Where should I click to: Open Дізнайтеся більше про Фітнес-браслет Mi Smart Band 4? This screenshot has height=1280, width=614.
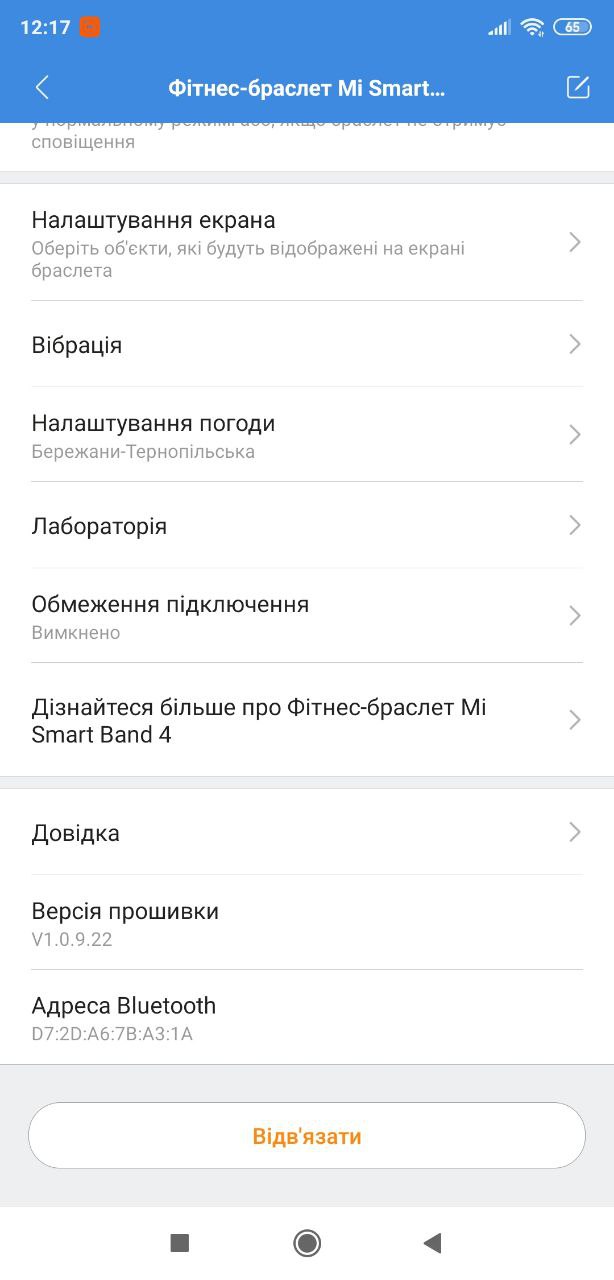click(x=307, y=720)
